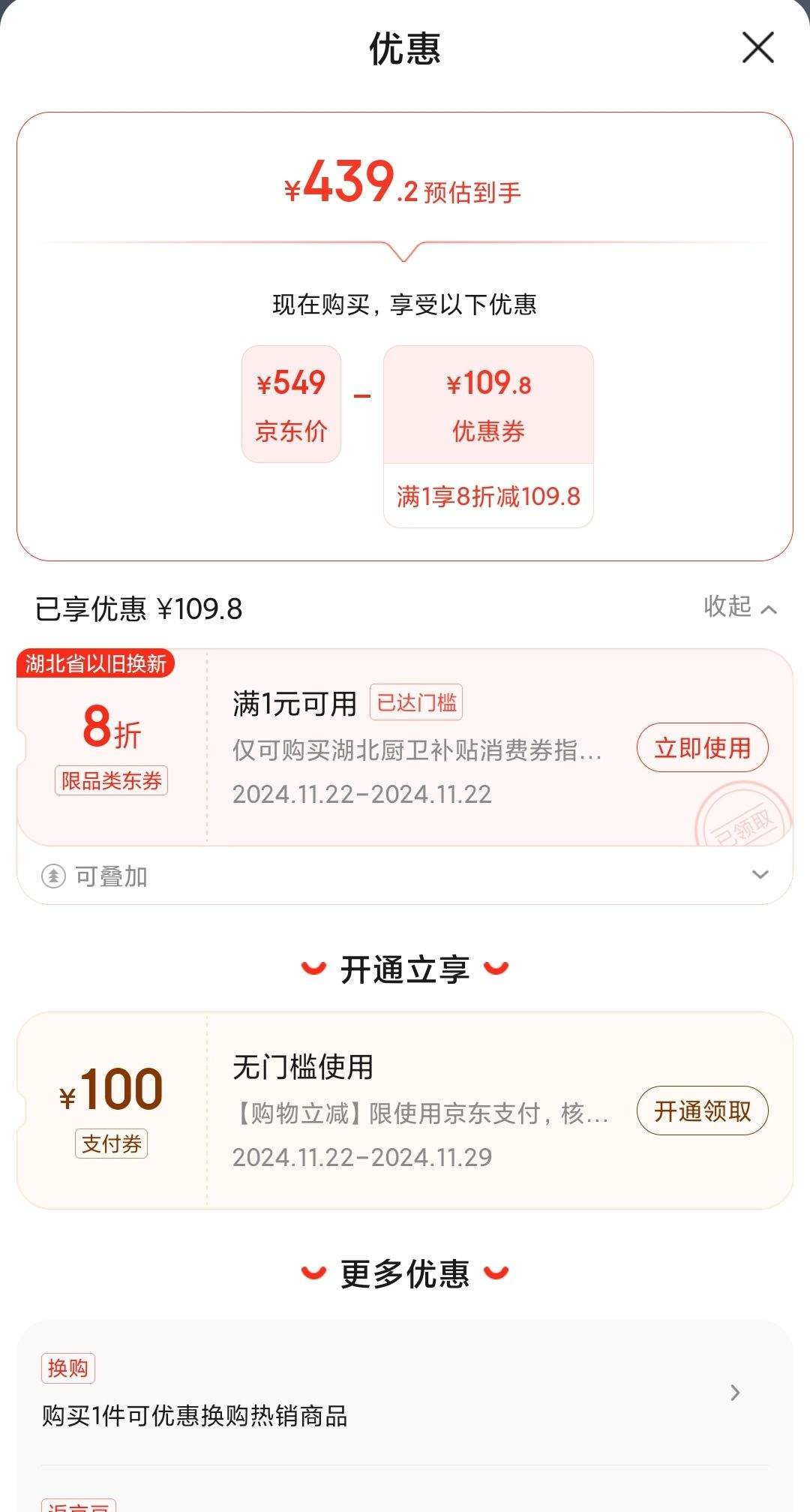810x1512 pixels.
Task: Tap the stack icon beside 可叠加
Action: [52, 874]
